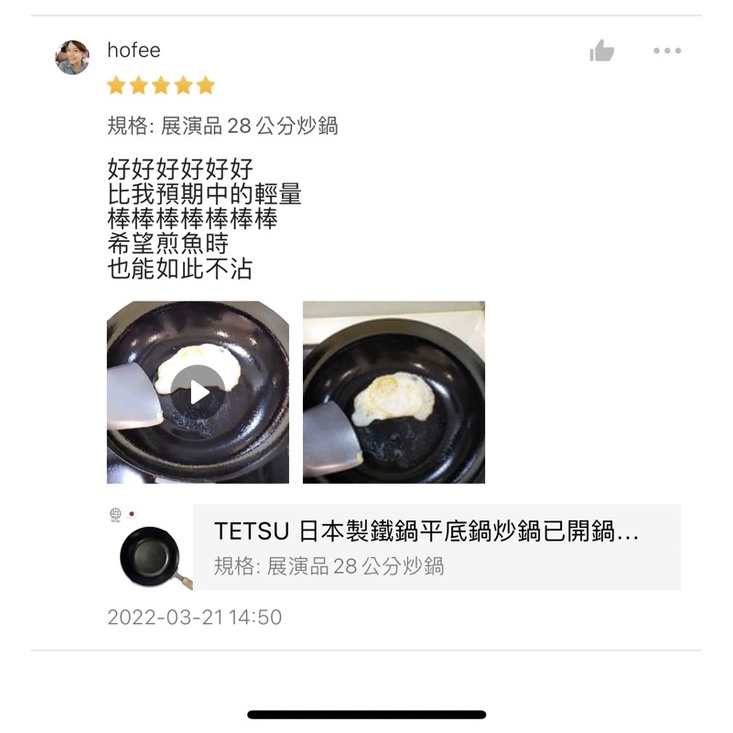Open the second review photo

tap(394, 392)
